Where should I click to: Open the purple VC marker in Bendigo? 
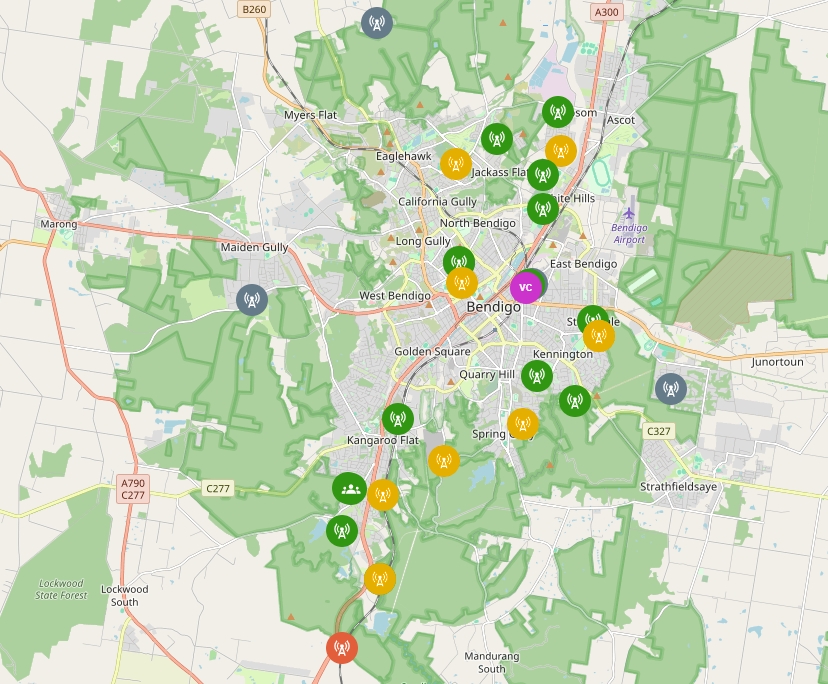coord(525,287)
